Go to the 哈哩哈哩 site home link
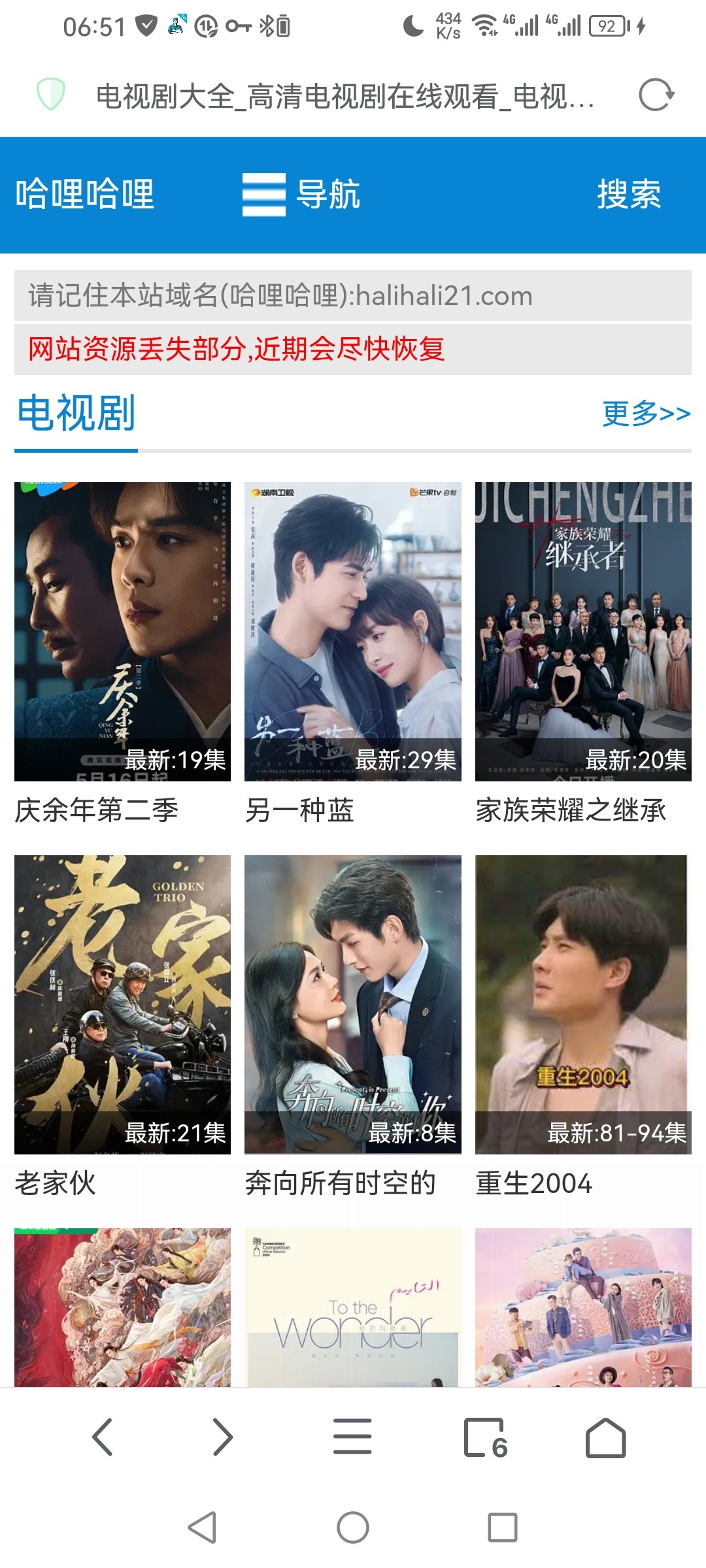Image resolution: width=706 pixels, height=1568 pixels. coord(85,195)
